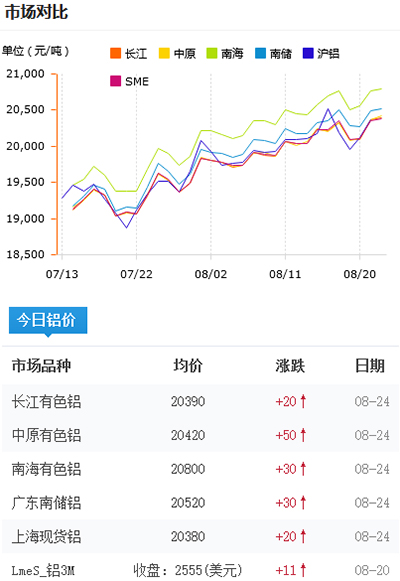Image resolution: width=400 pixels, height=581 pixels.
Task: Open the 南海有色铝 price row
Action: [200, 469]
